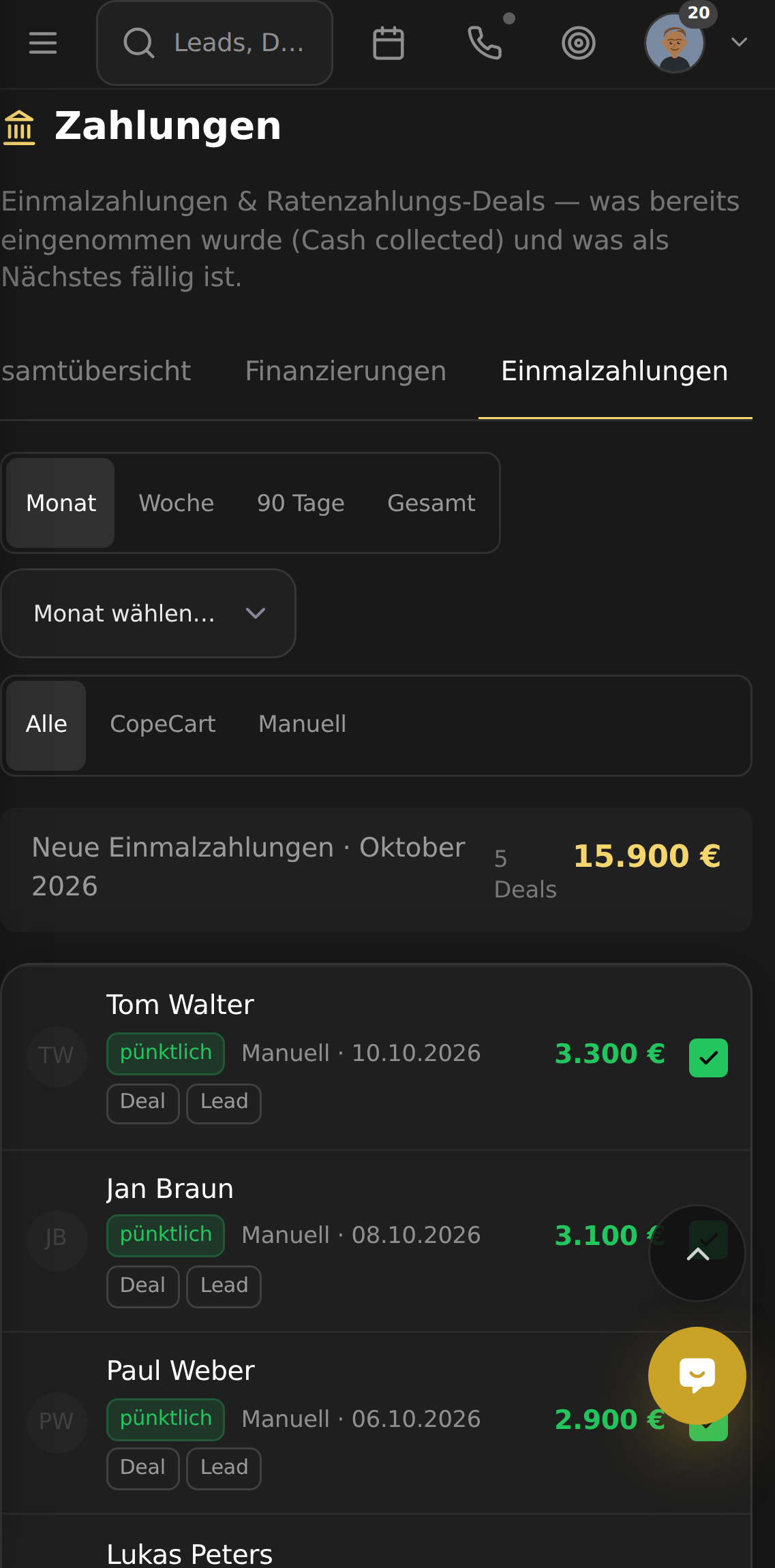Image resolution: width=775 pixels, height=1568 pixels.
Task: Filter payments by Manuell
Action: coord(303,724)
